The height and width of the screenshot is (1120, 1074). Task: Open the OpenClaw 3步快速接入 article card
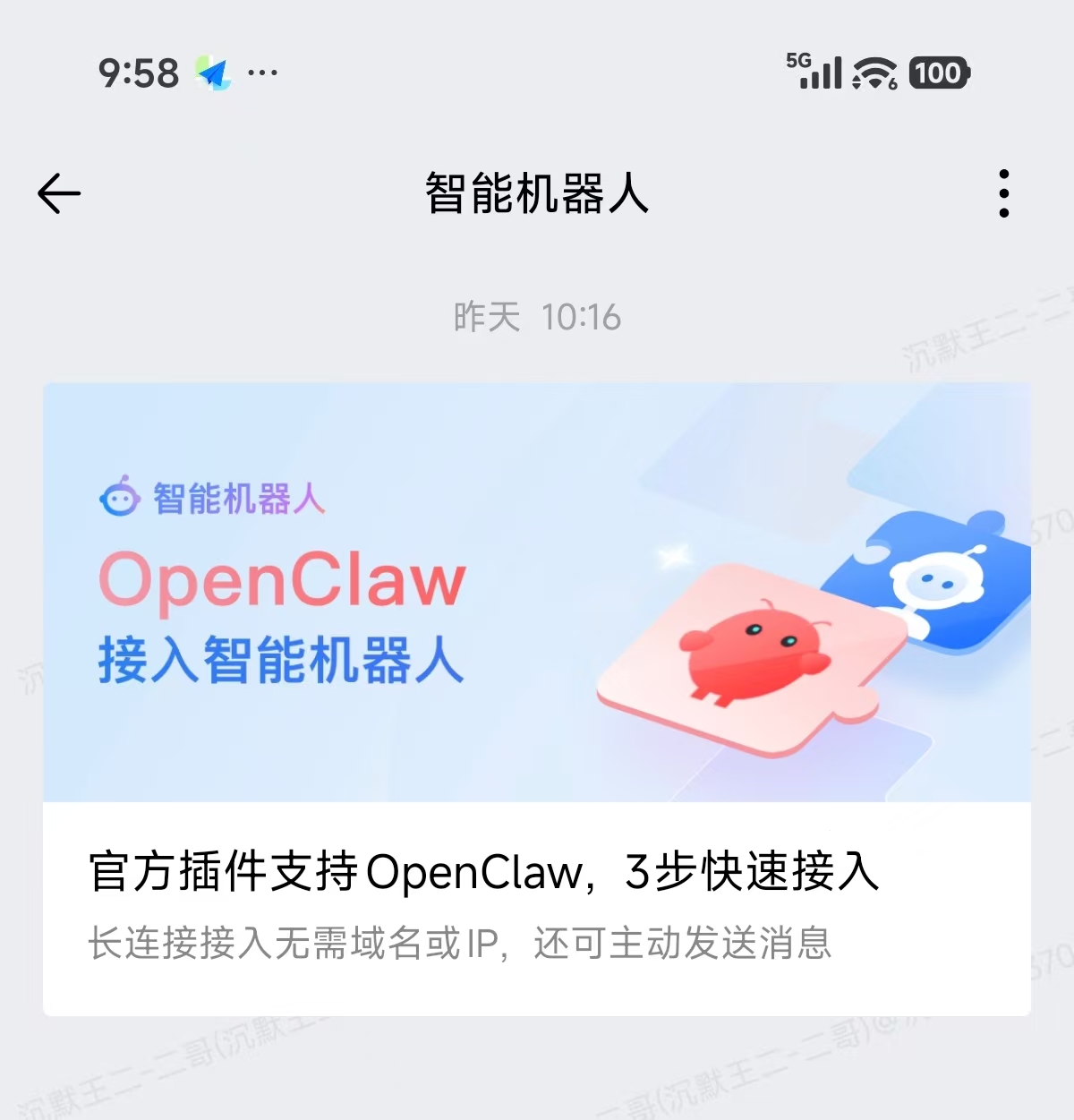[537, 698]
